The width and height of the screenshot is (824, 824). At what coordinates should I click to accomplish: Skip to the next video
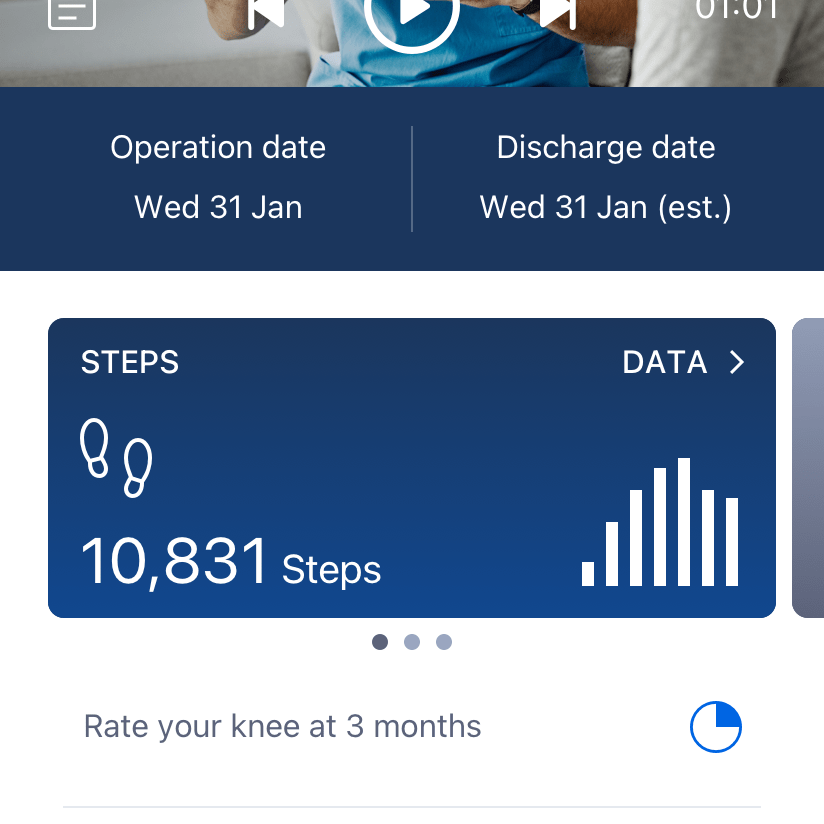click(558, 12)
